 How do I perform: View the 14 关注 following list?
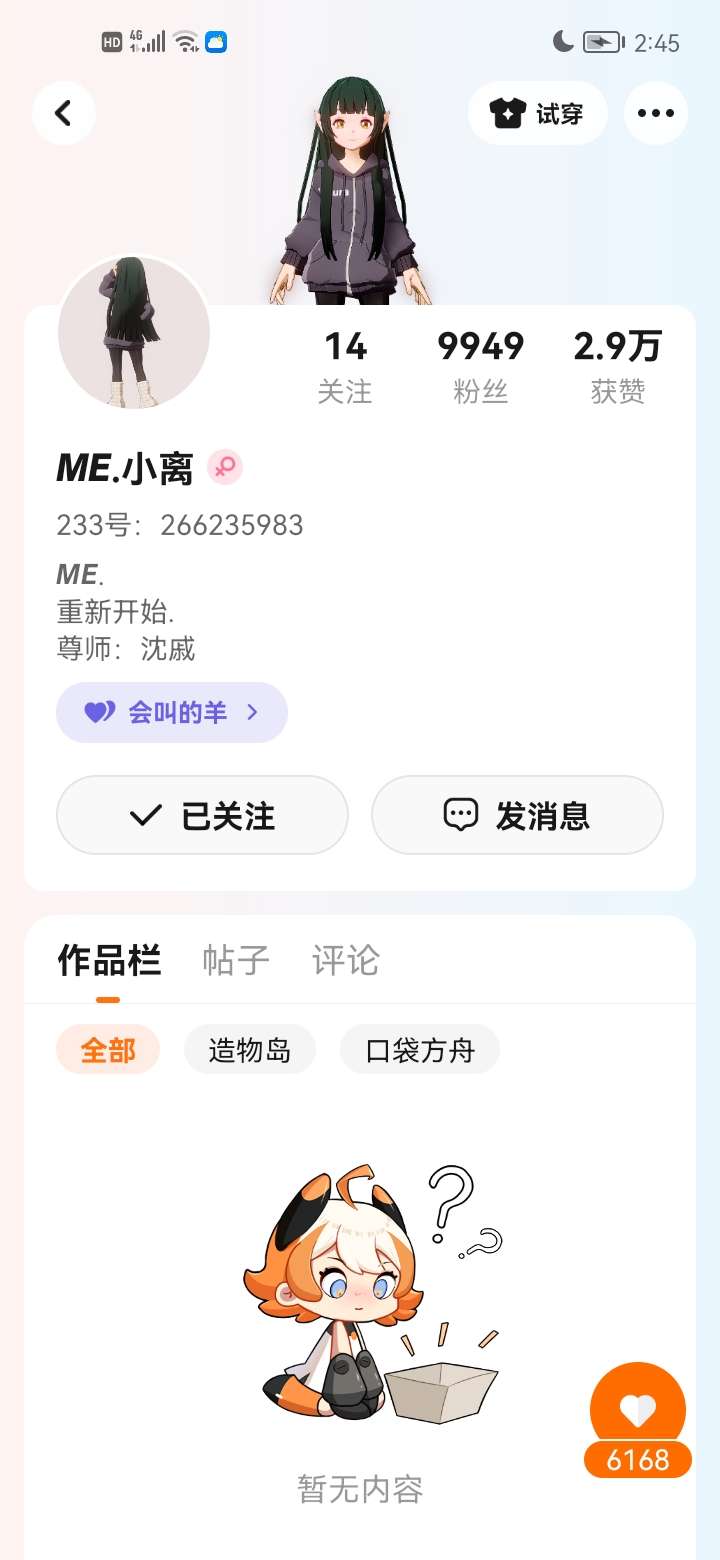coord(345,366)
